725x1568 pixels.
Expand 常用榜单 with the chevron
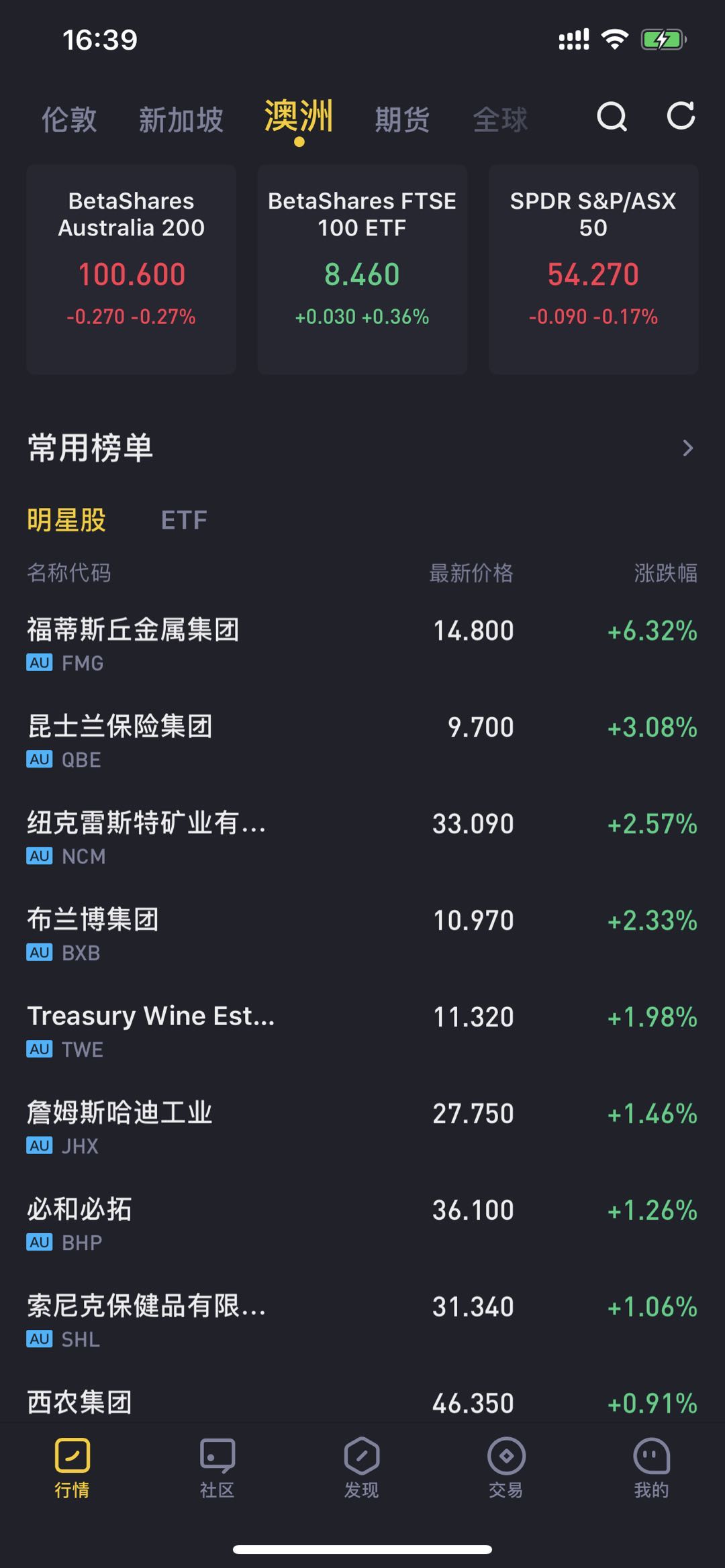[687, 448]
